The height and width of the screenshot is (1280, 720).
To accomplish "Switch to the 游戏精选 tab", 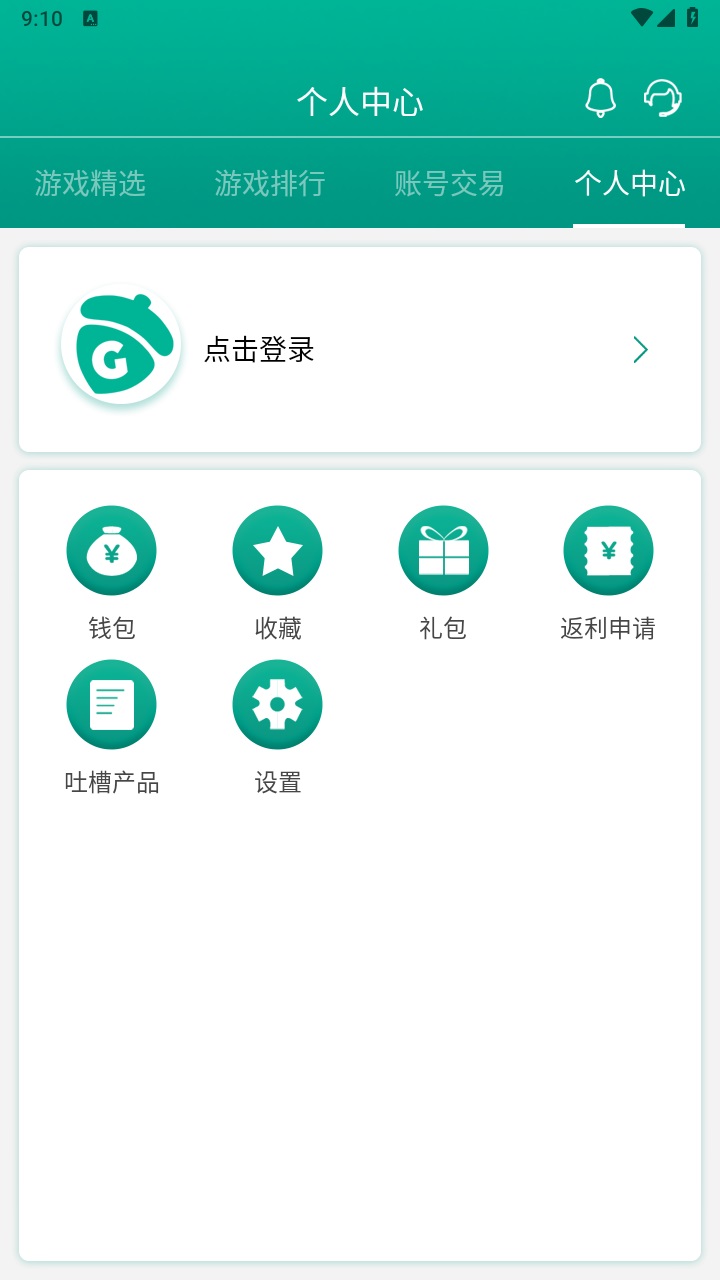I will (x=91, y=184).
